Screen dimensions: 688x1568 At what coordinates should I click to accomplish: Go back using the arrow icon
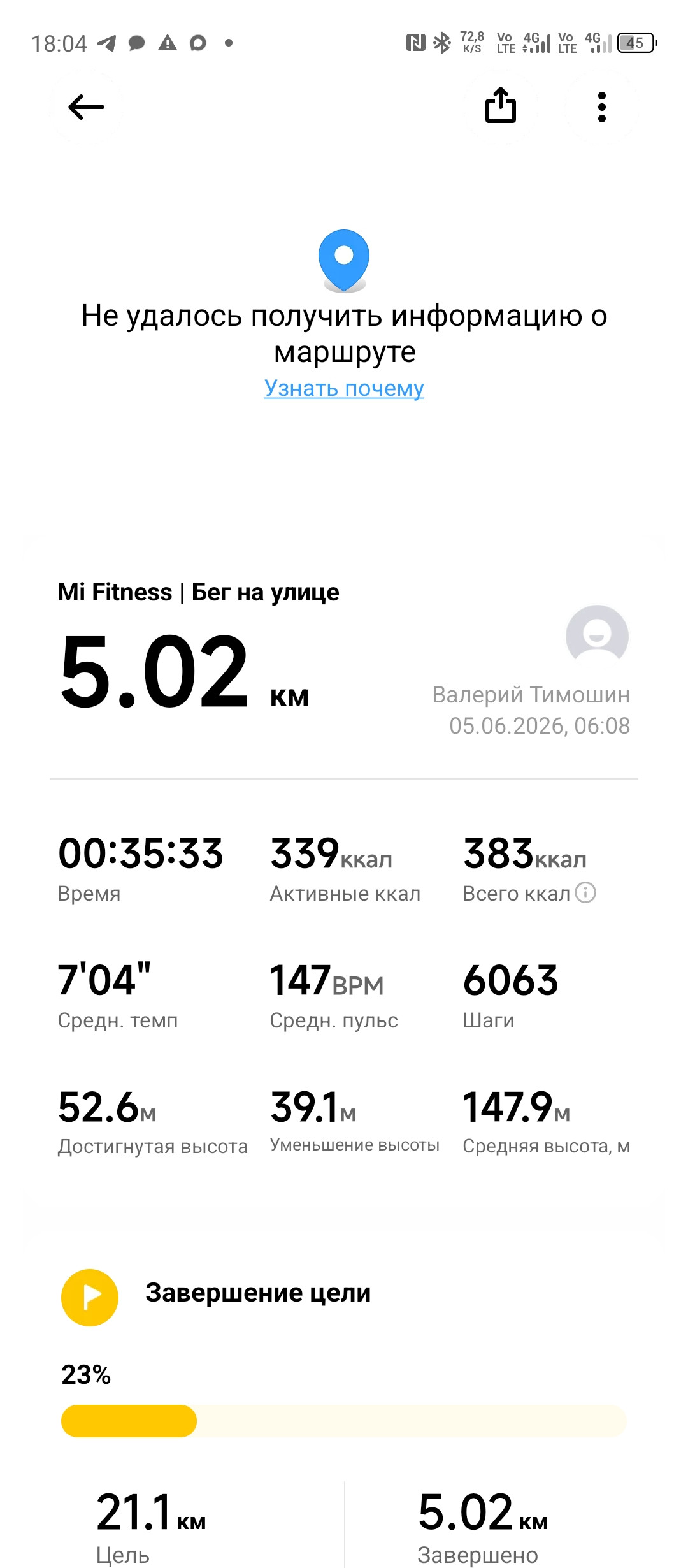point(86,107)
